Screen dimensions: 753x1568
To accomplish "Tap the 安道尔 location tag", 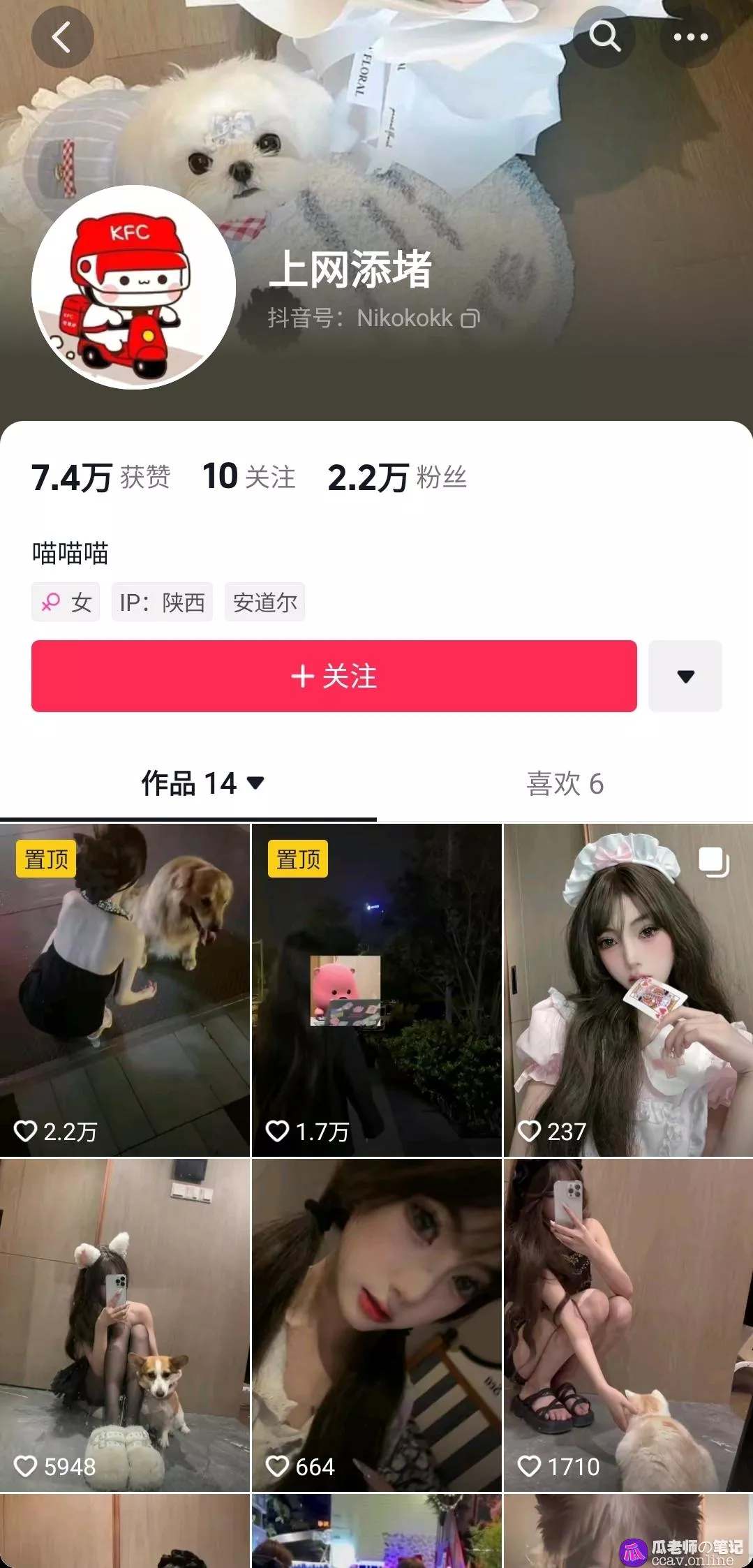I will [264, 602].
